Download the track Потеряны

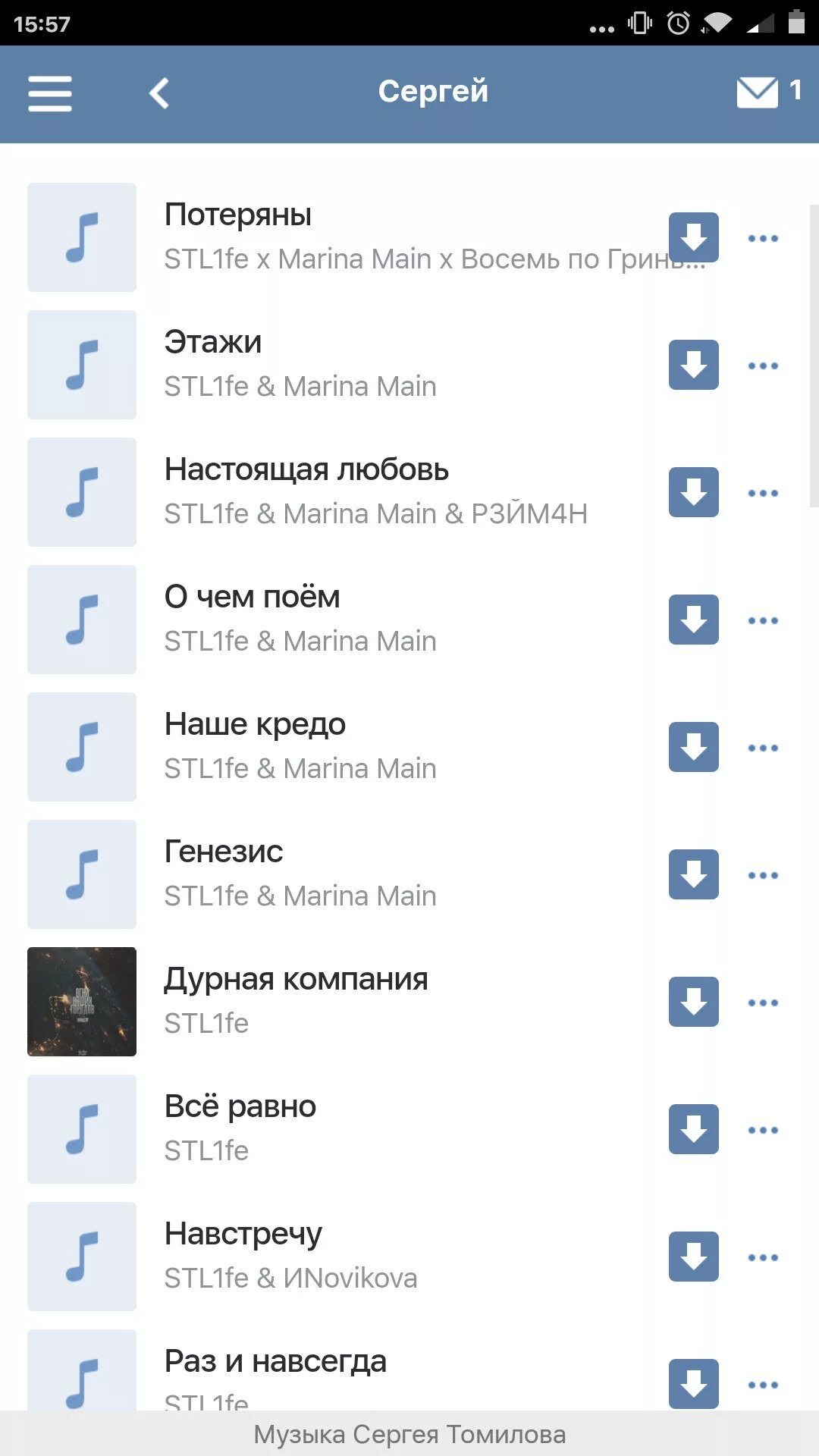point(693,237)
